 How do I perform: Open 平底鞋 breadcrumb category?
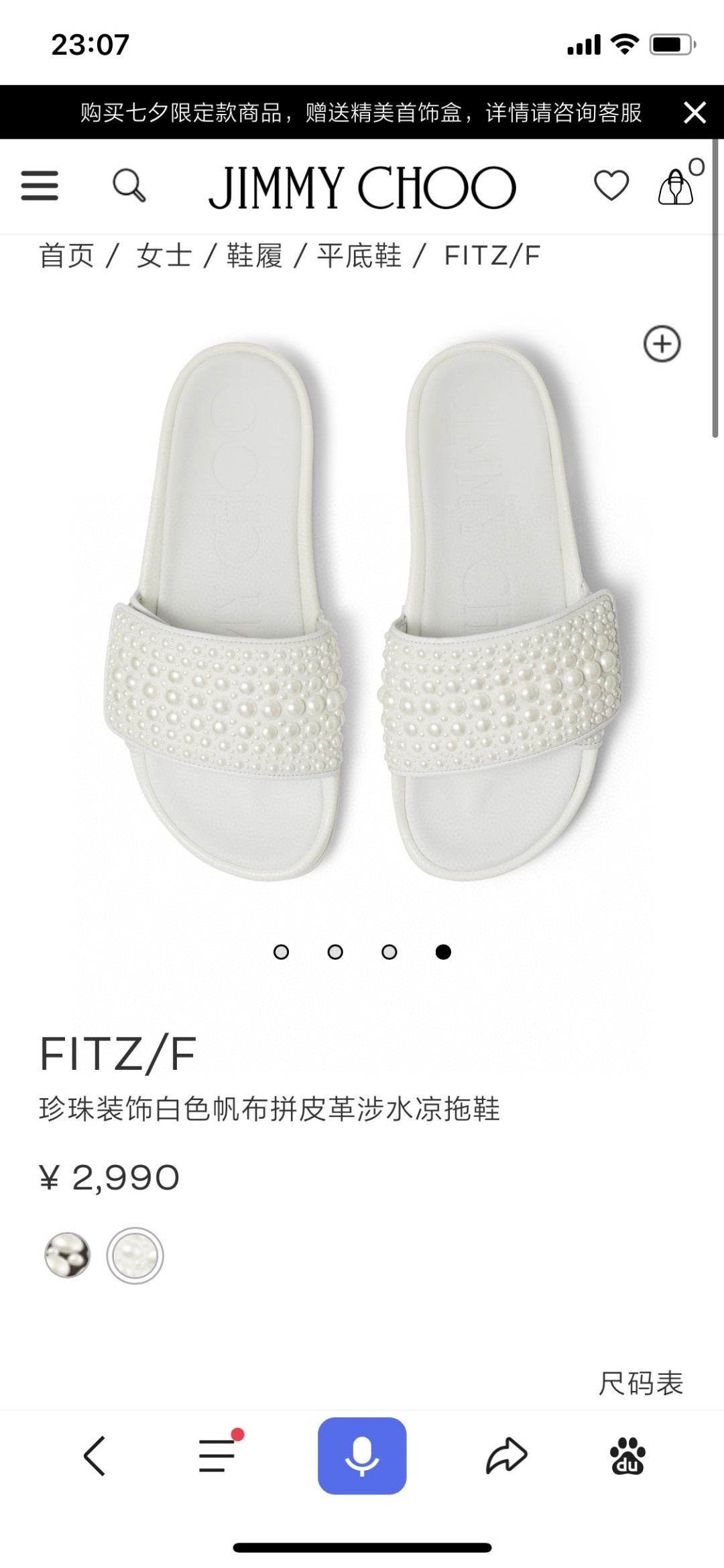coord(359,255)
